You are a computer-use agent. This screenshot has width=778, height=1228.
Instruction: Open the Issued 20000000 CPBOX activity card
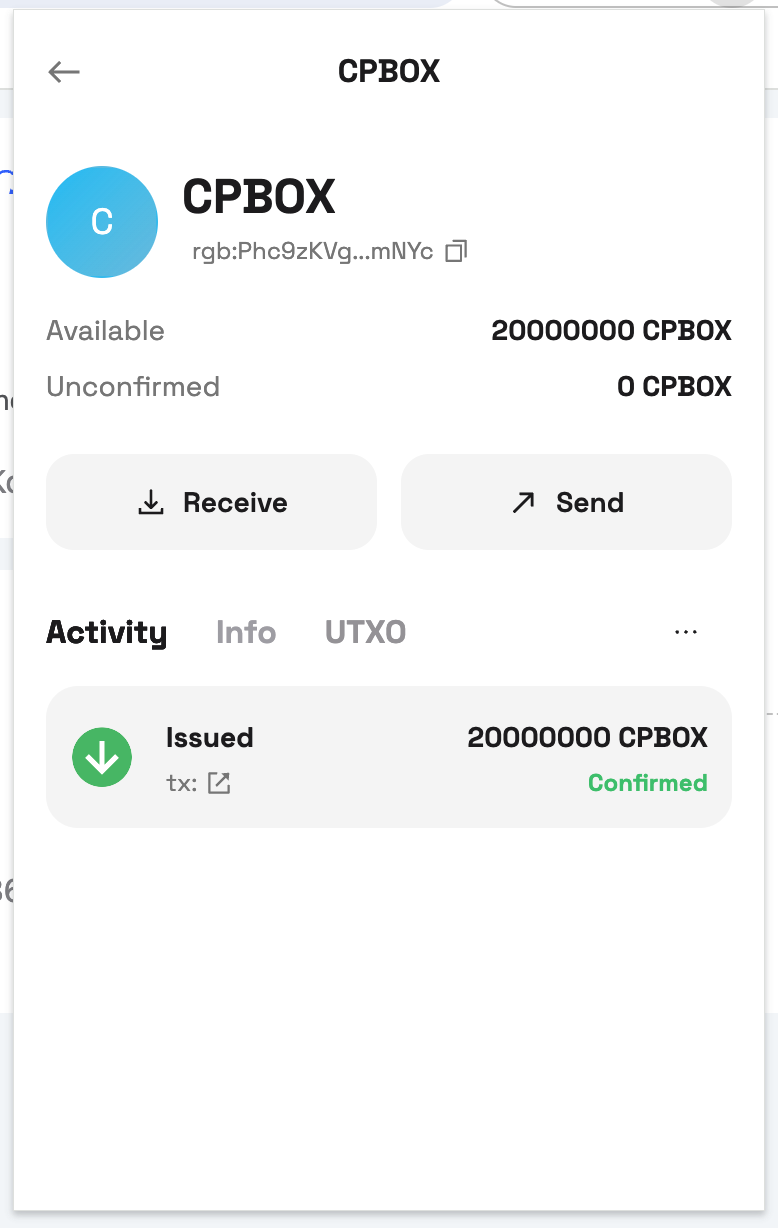coord(389,757)
